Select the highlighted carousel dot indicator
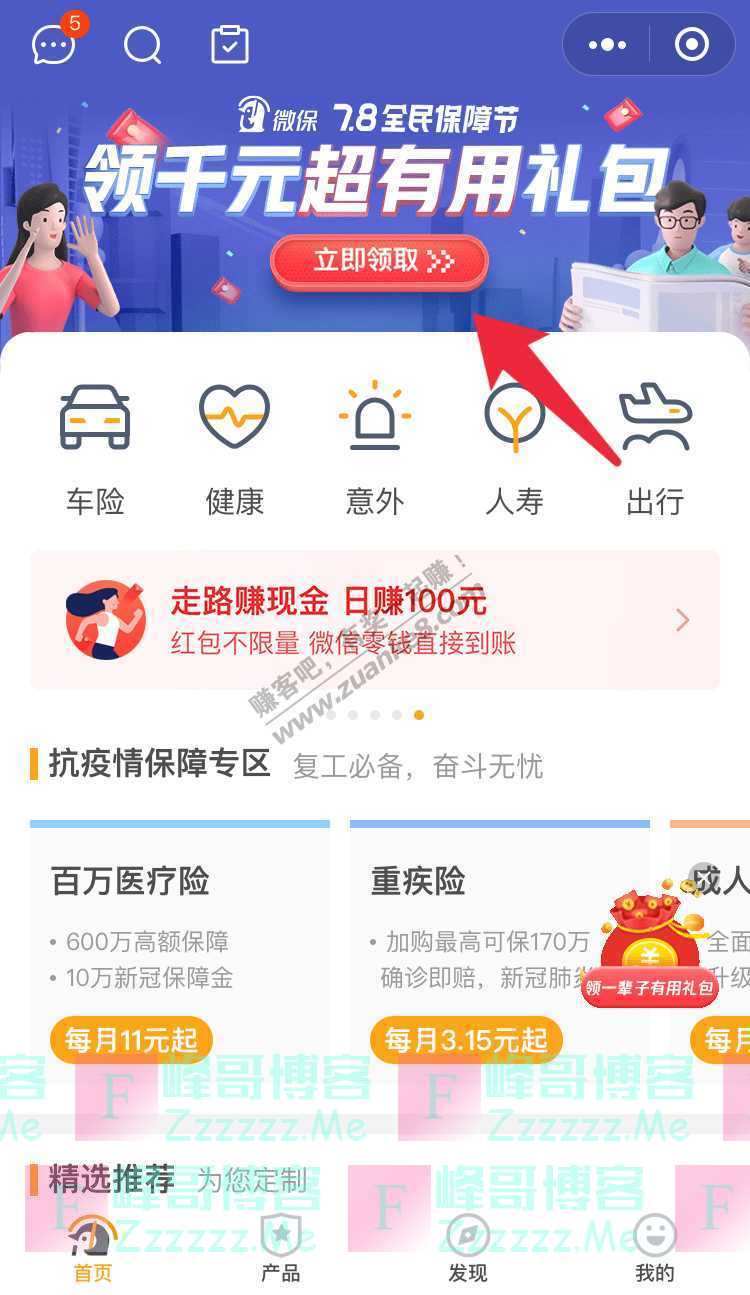 (418, 714)
